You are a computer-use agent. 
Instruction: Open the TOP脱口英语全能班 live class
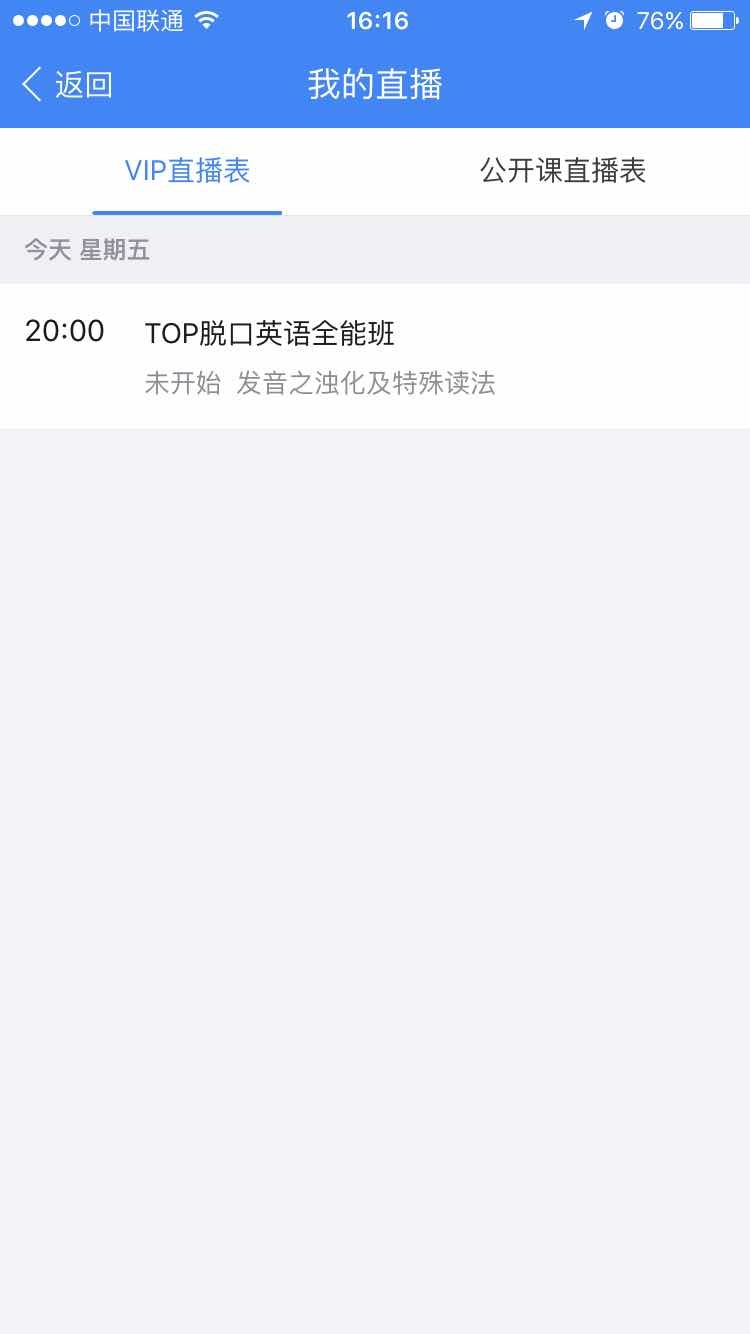(x=374, y=356)
